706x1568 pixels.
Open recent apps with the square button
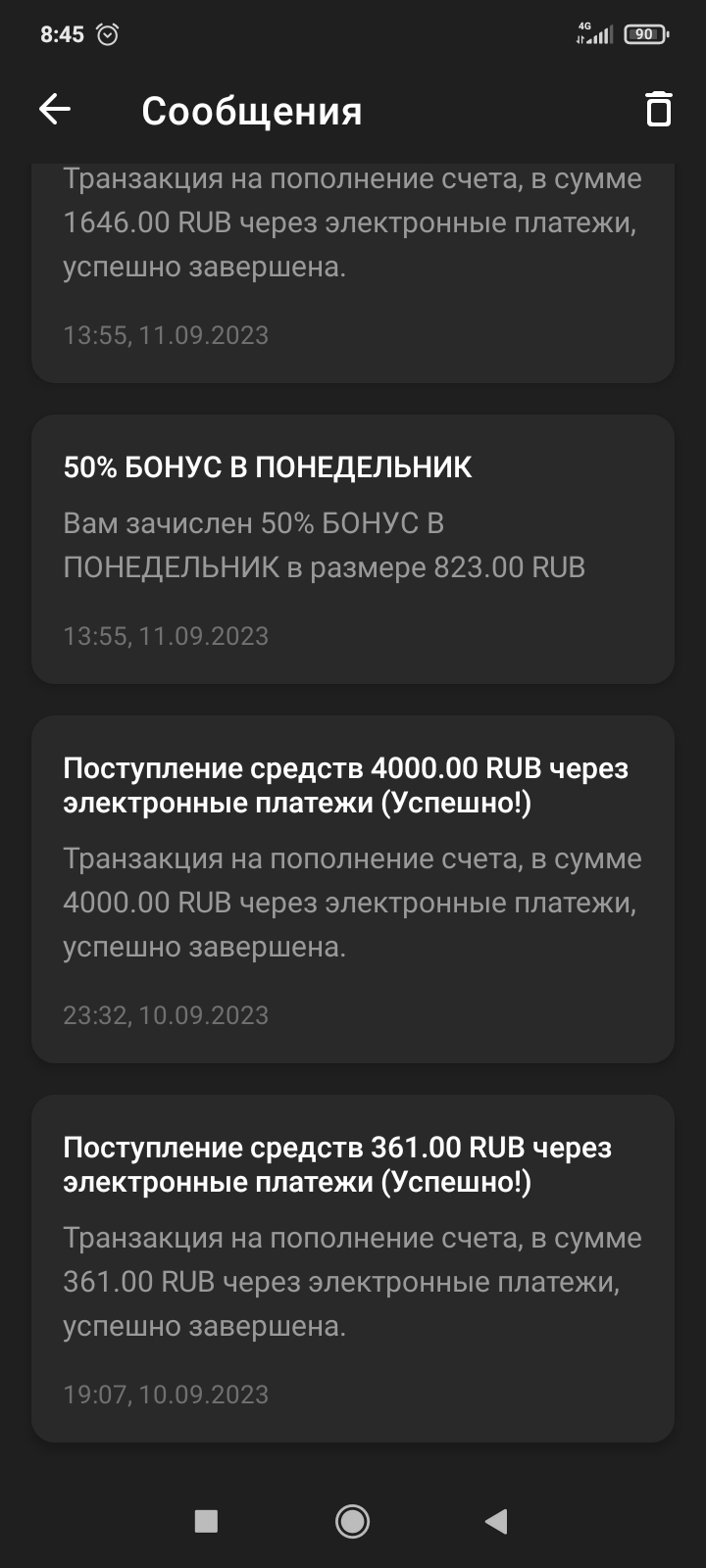tap(206, 1521)
